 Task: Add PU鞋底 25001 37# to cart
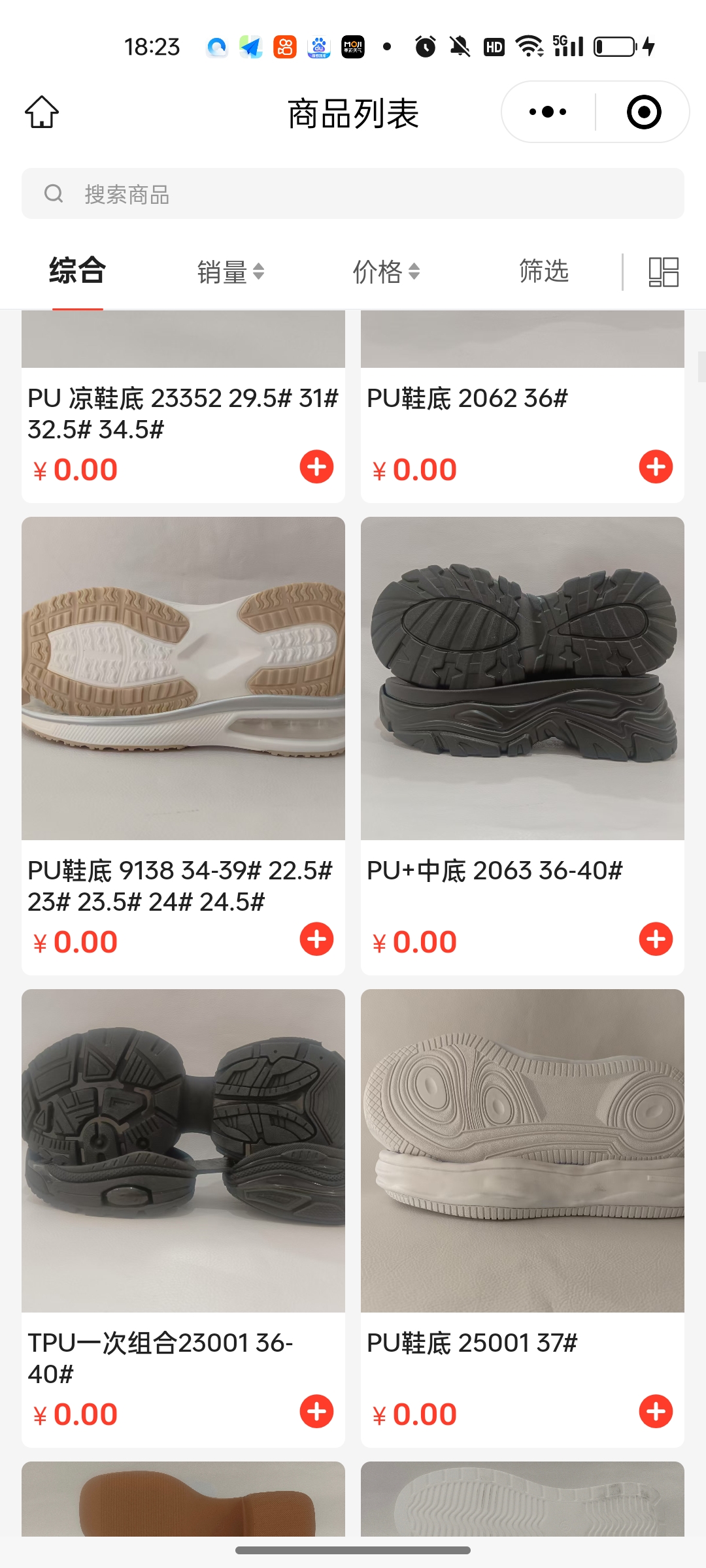tap(656, 1412)
